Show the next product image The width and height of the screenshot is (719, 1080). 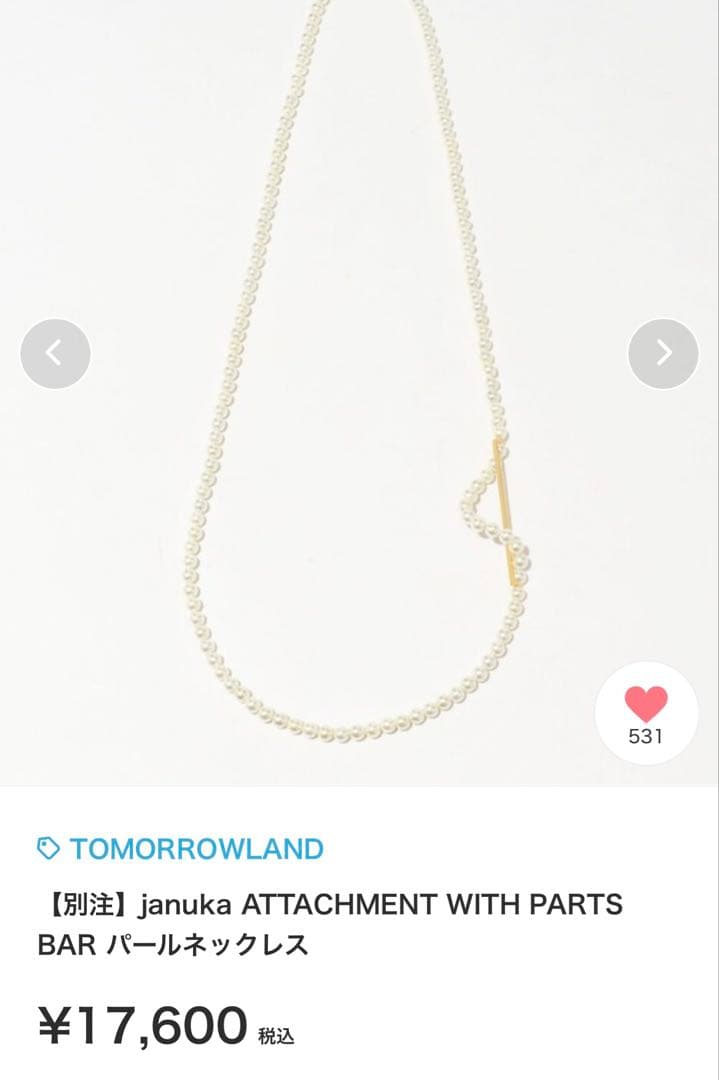point(663,353)
